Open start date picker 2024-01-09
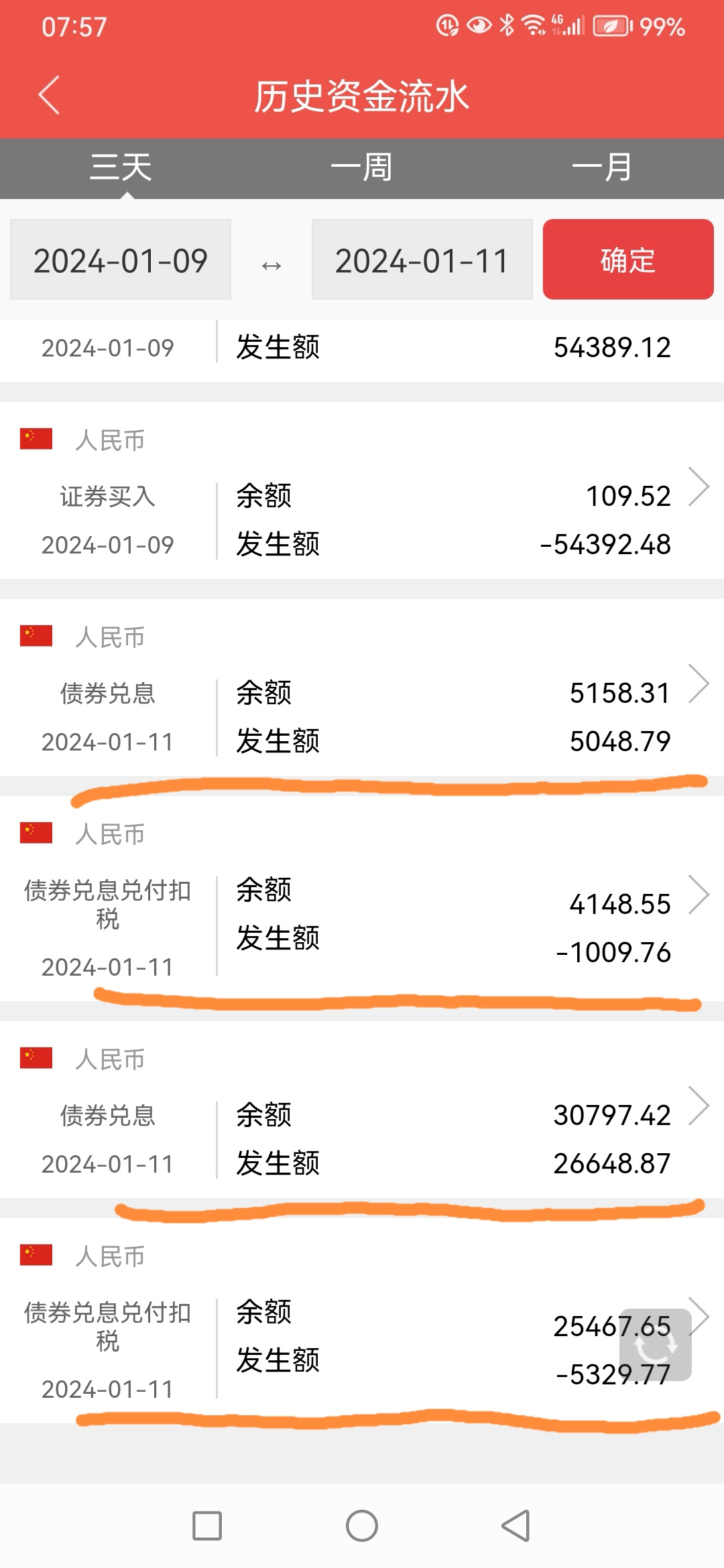Screen dimensions: 724x1568 click(x=121, y=260)
